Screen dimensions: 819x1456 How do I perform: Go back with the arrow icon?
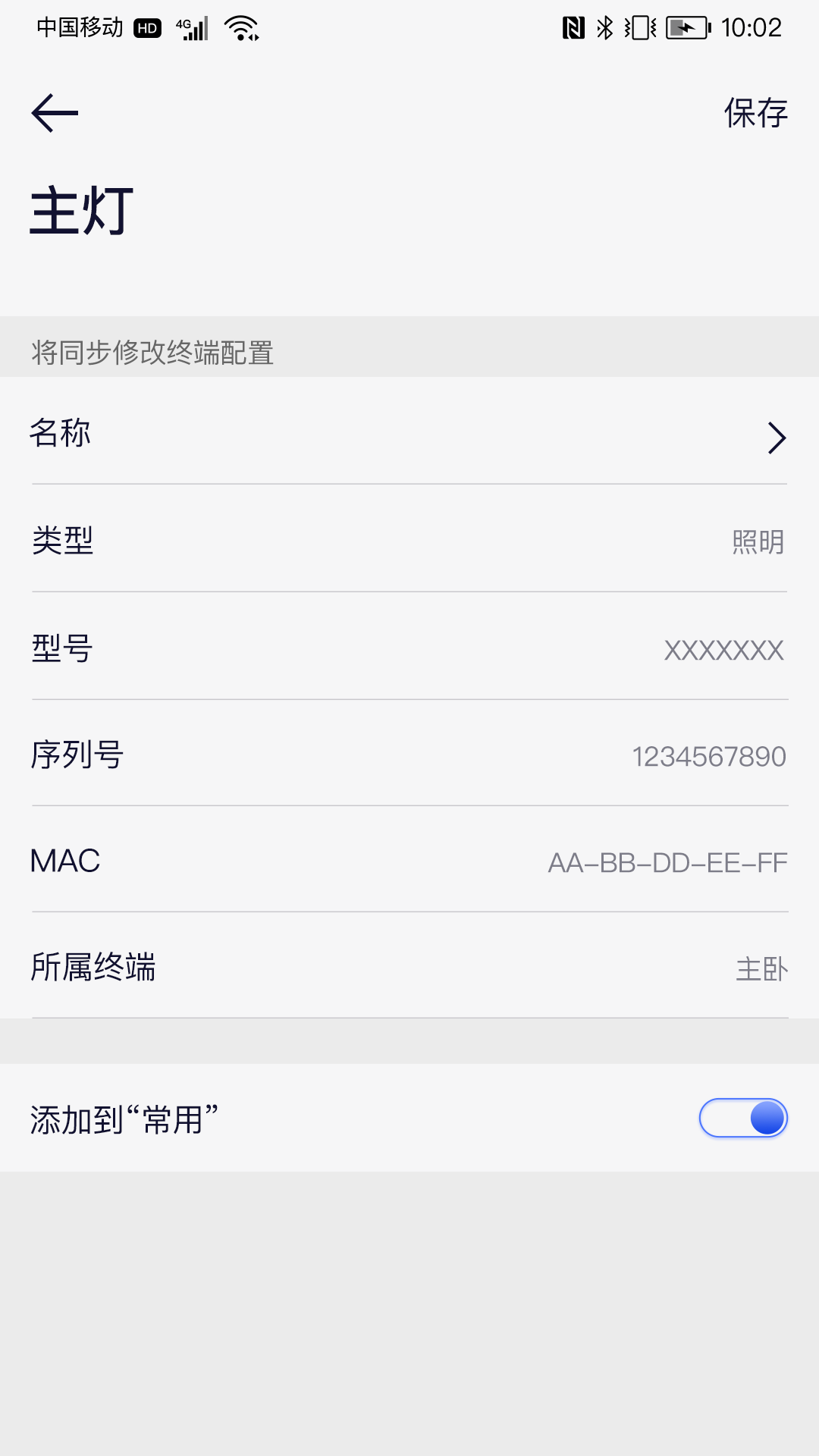point(55,113)
